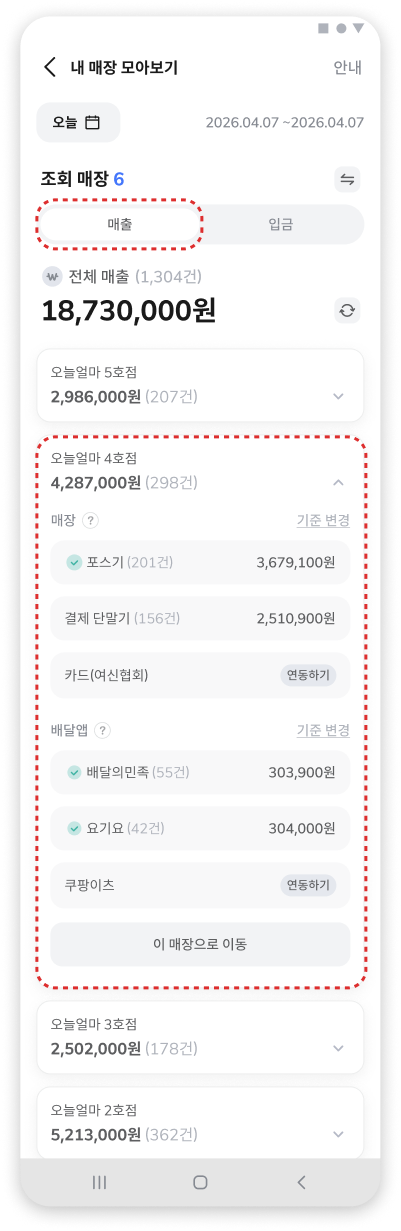Viewport: 401px width, 1231px height.
Task: Tap 연동하기 for 카드(여신협회)
Action: pos(307,675)
